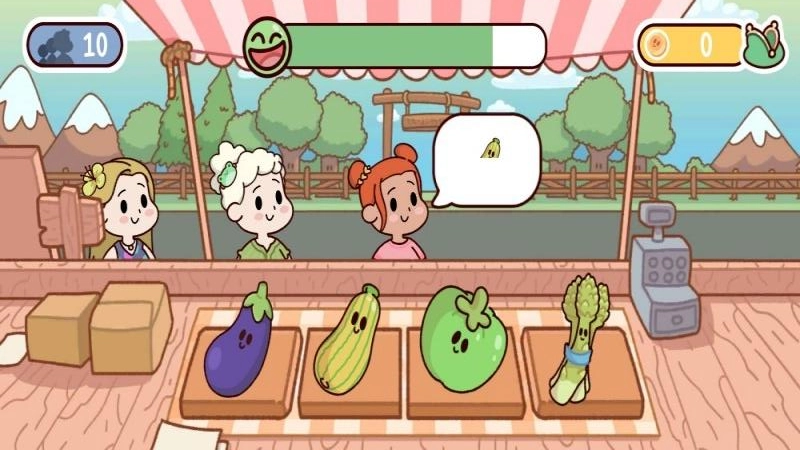
Task: Tap the green coin purse
Action: click(763, 44)
